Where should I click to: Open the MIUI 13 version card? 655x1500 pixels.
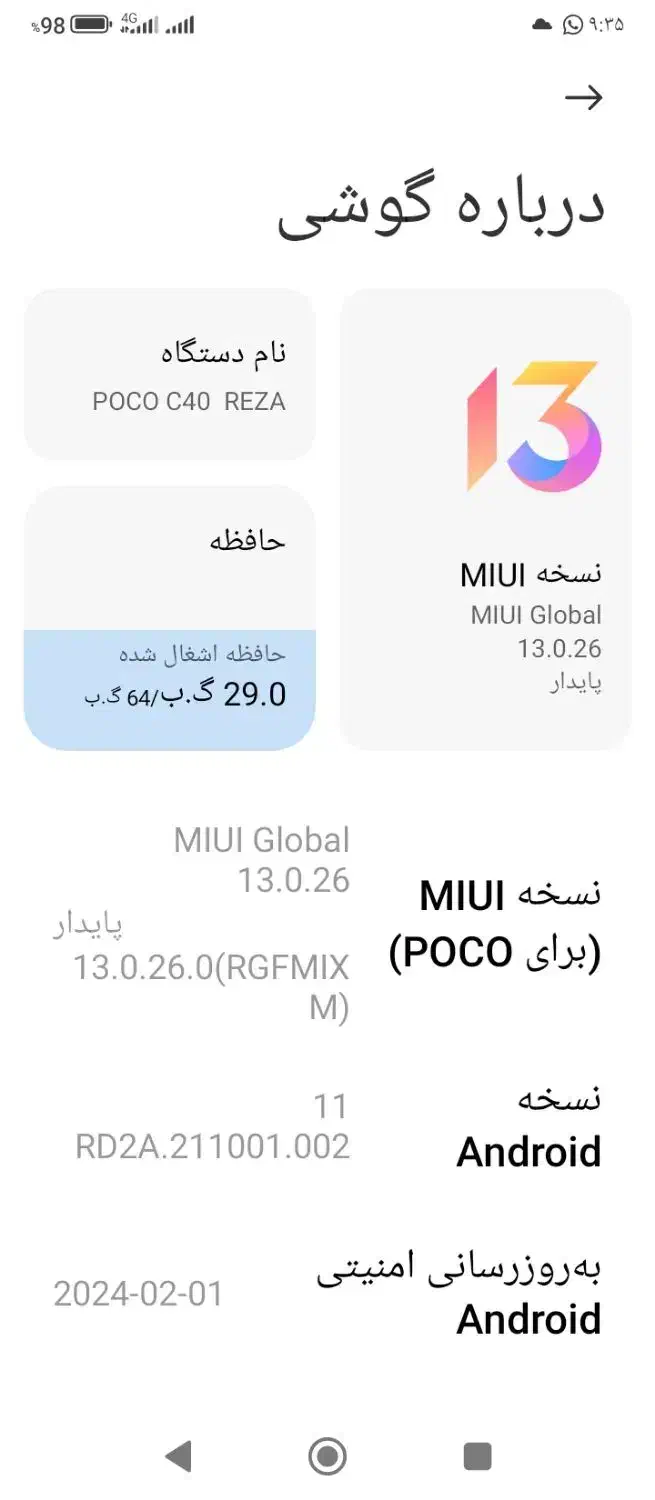[486, 519]
